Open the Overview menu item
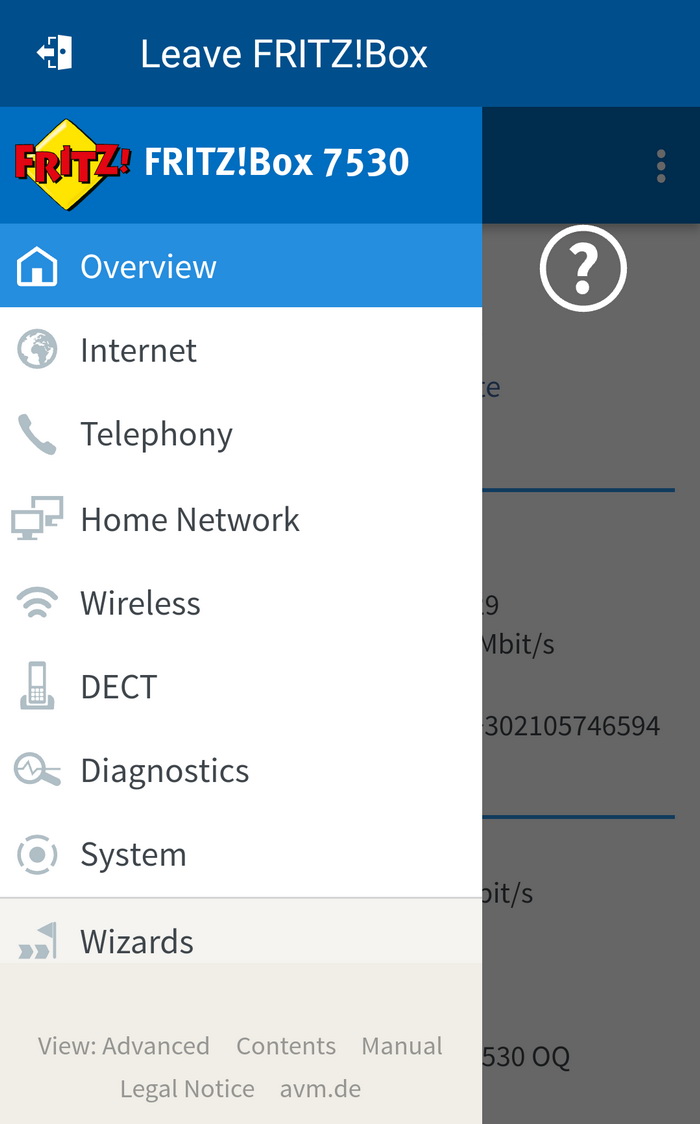Image resolution: width=700 pixels, height=1124 pixels. click(241, 266)
